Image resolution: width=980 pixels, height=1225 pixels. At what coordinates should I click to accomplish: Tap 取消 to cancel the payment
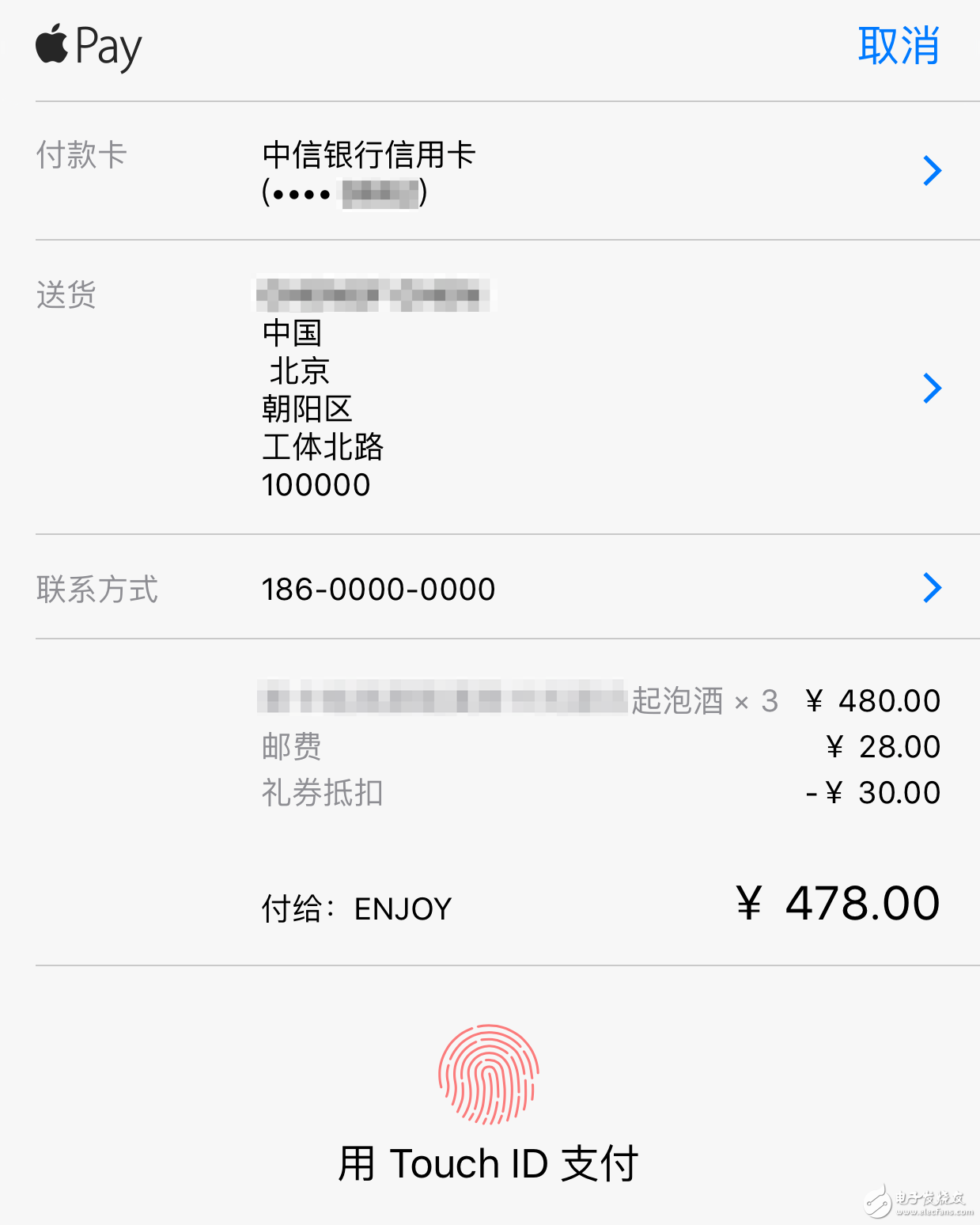click(898, 45)
